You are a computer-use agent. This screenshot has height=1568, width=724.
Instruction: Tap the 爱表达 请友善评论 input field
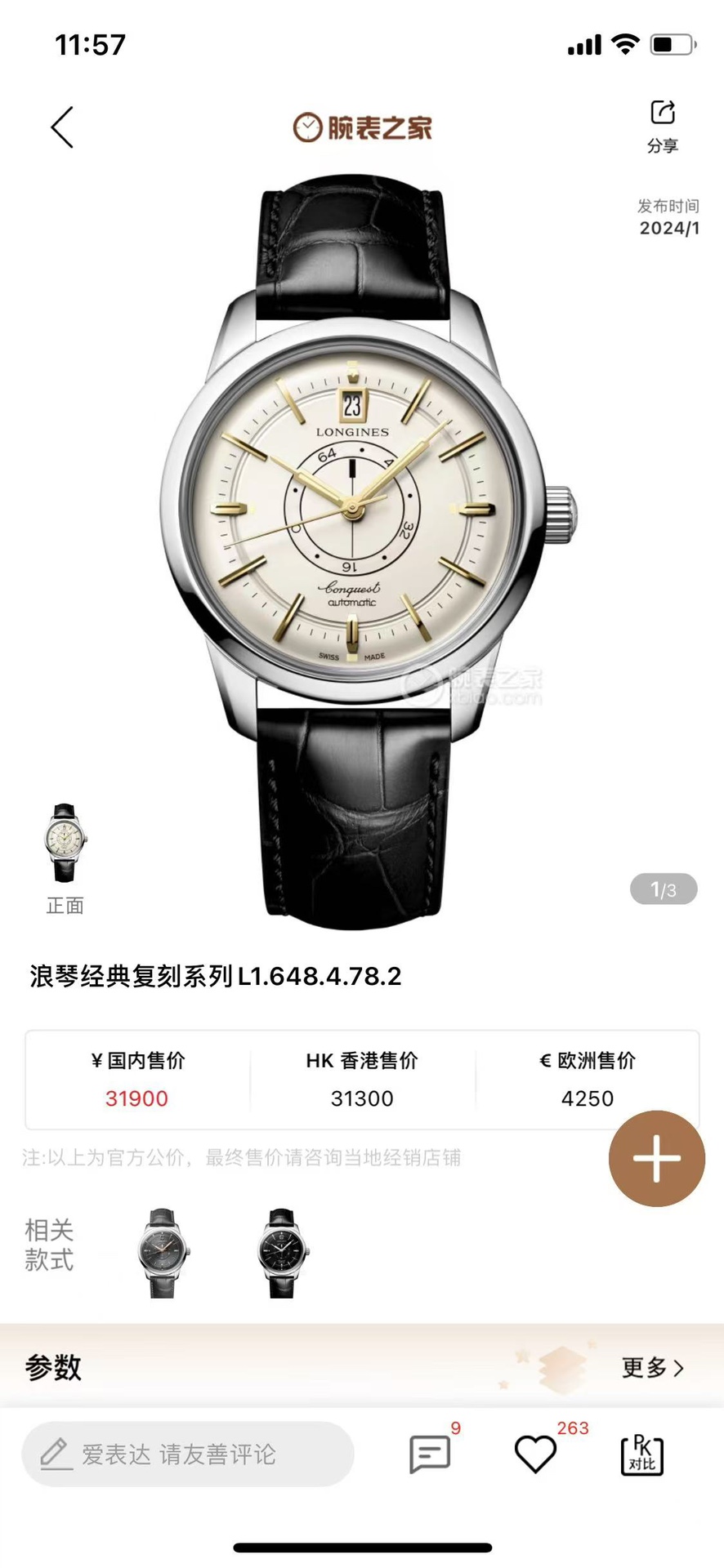(188, 1454)
